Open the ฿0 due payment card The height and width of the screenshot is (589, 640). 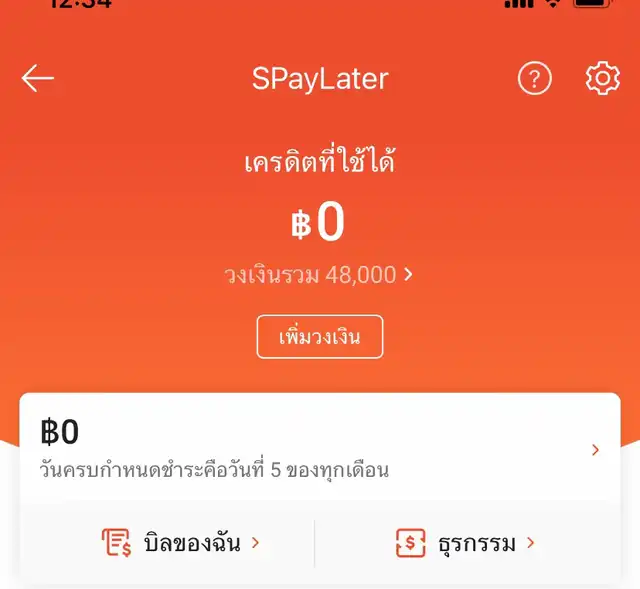click(x=320, y=449)
